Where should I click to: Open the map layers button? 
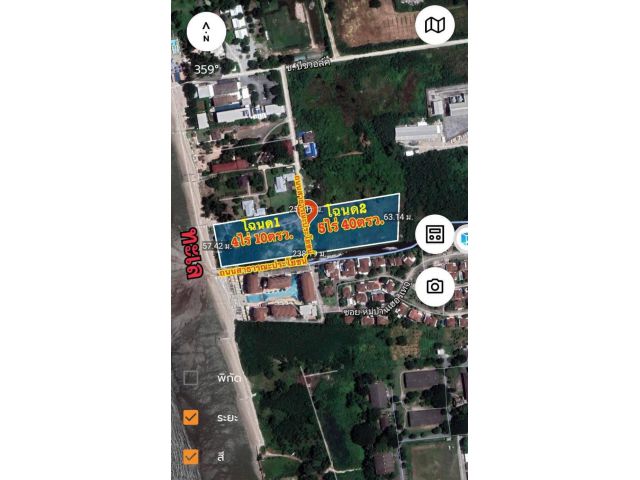pos(435,25)
